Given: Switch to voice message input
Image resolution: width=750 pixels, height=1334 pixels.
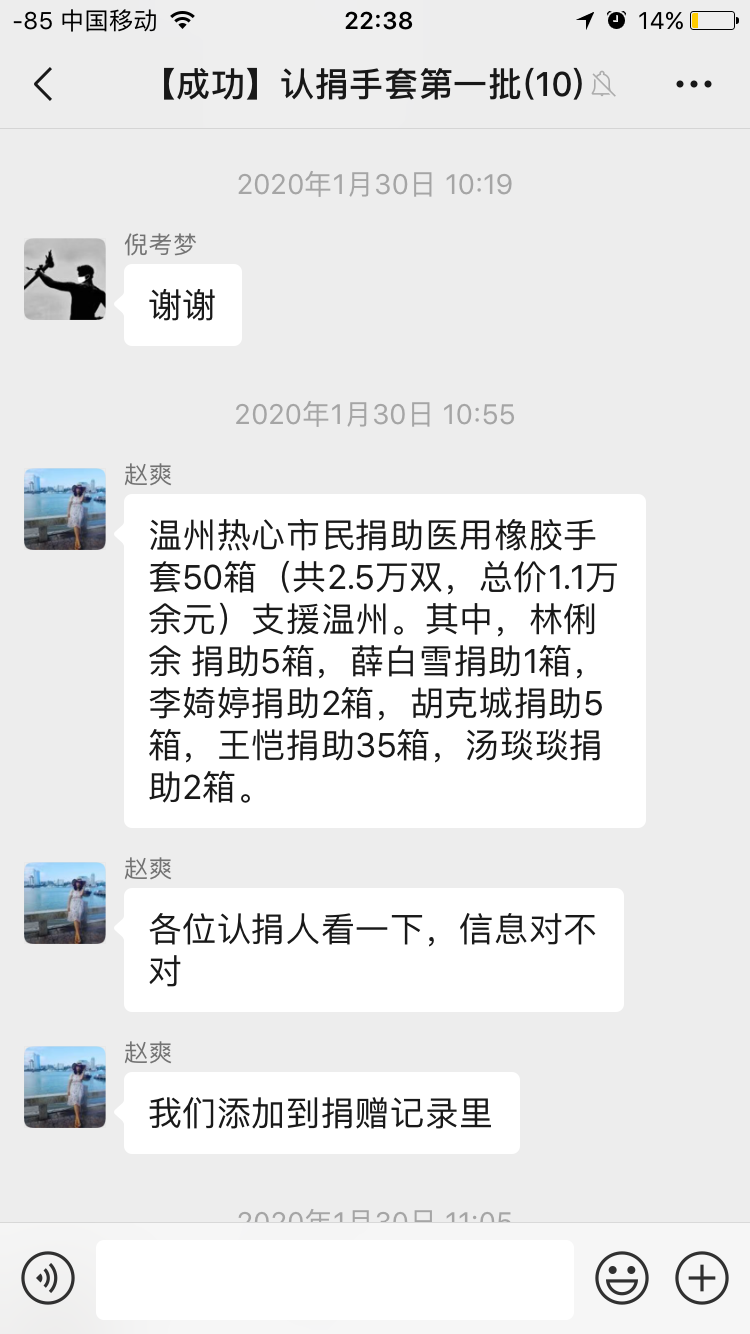Looking at the screenshot, I should coord(48,1278).
